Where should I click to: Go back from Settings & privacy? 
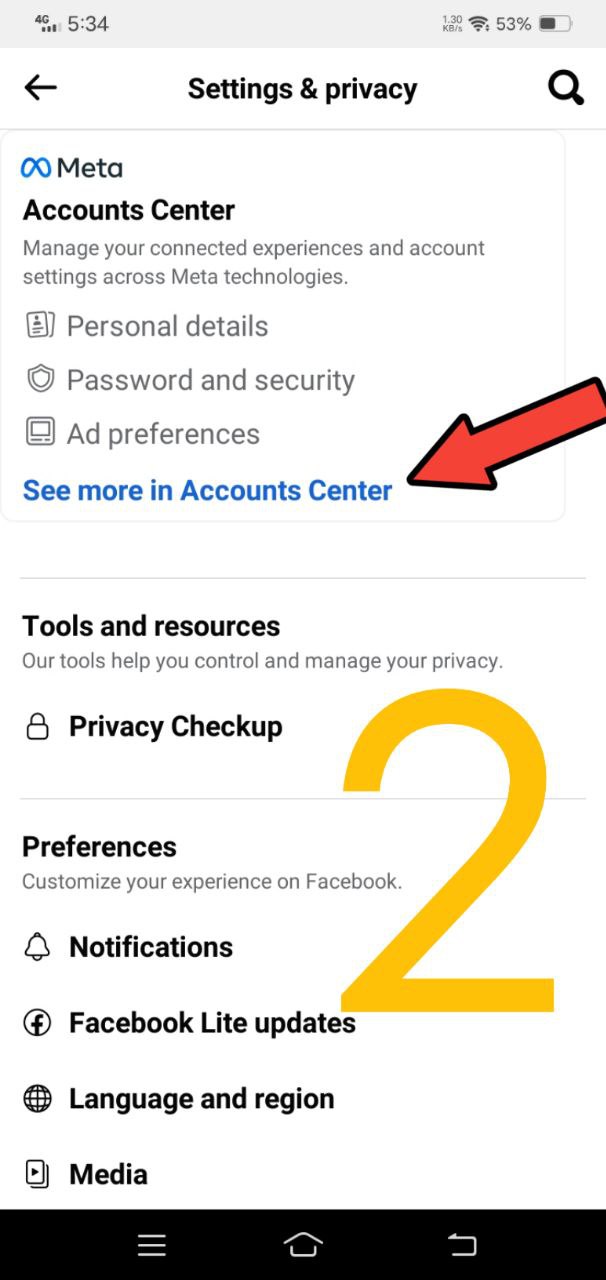click(41, 88)
